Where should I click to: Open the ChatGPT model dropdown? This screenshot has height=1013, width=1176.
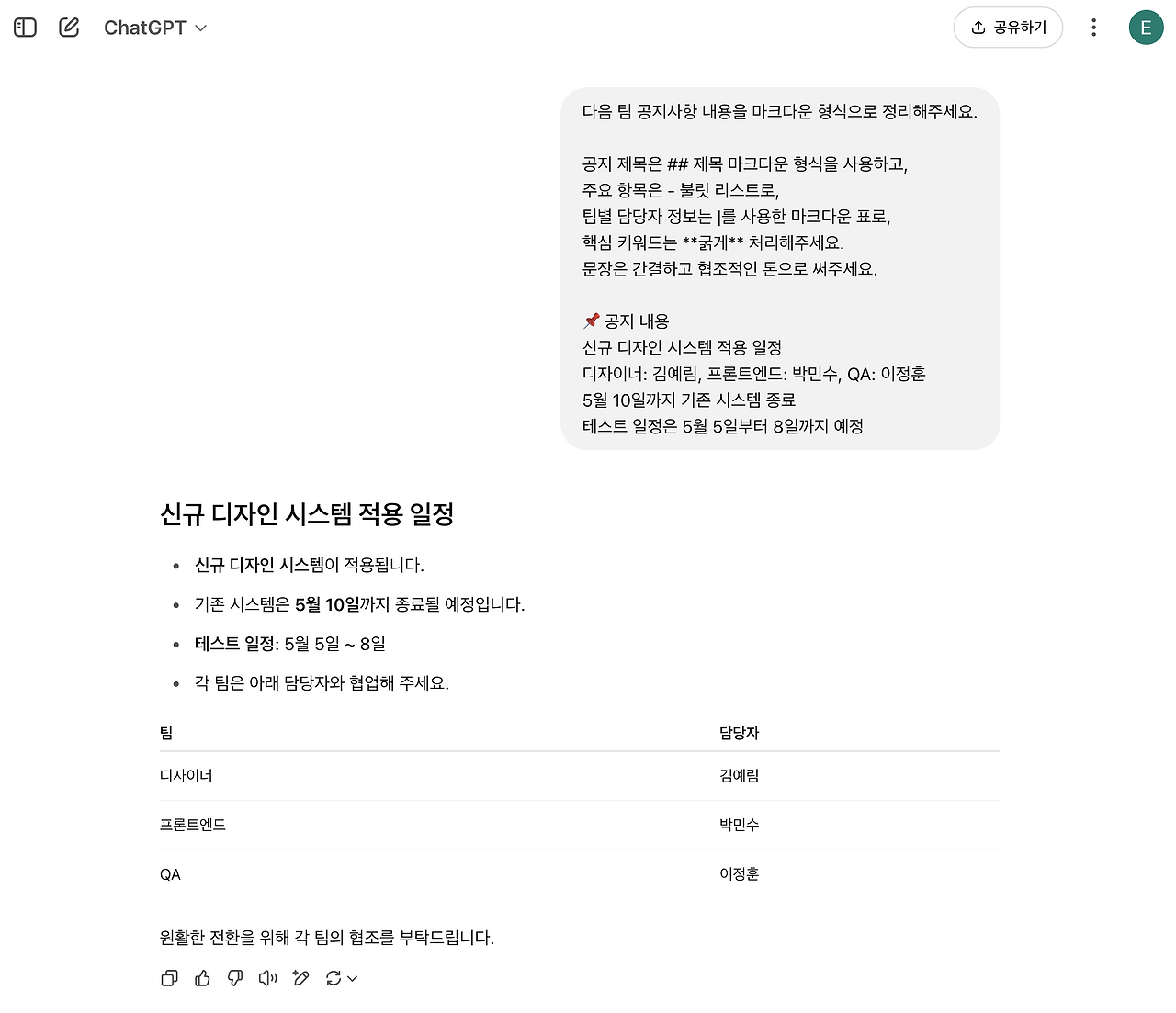(155, 28)
